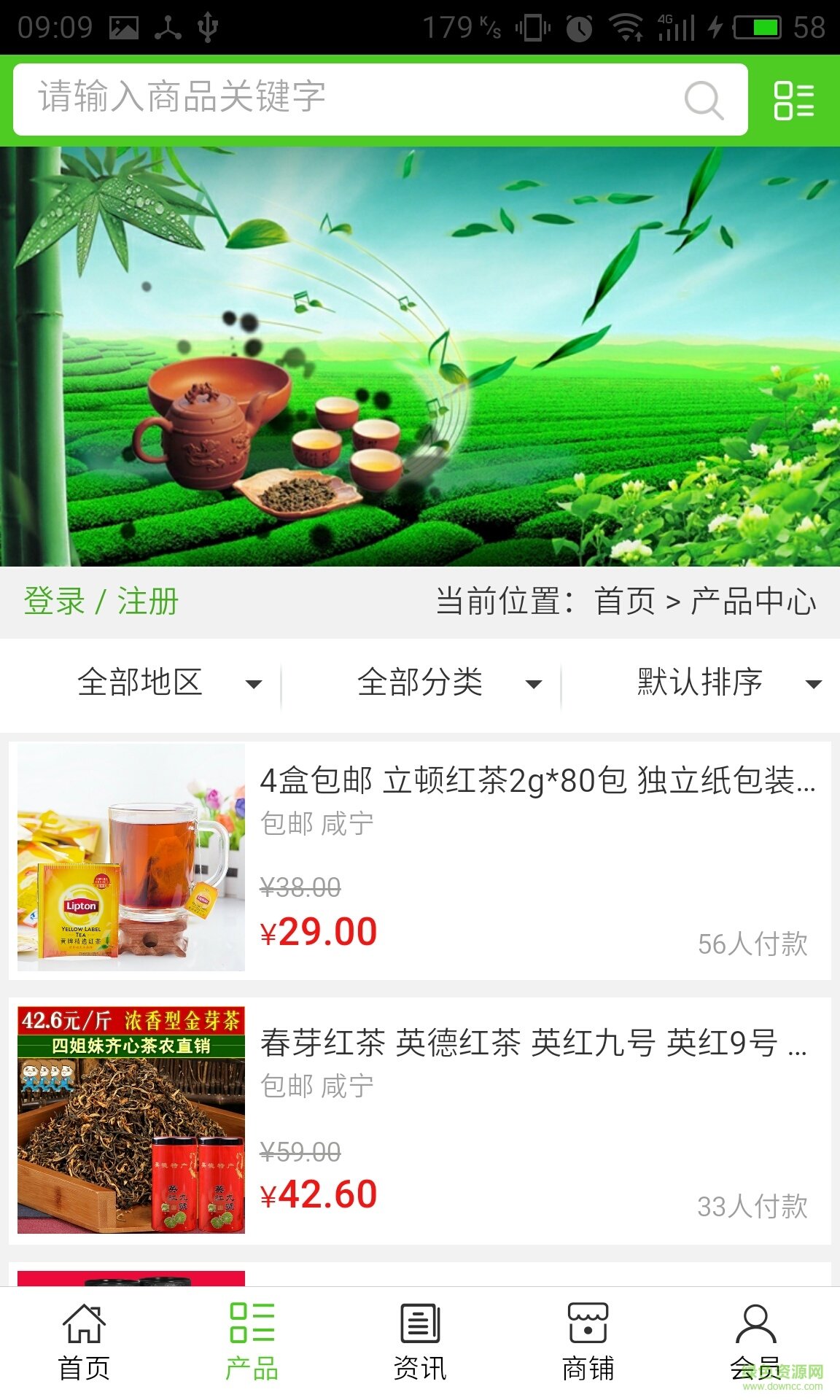840x1400 pixels.
Task: Open the Lipton 立顿红茶 product listing
Action: coord(420,860)
